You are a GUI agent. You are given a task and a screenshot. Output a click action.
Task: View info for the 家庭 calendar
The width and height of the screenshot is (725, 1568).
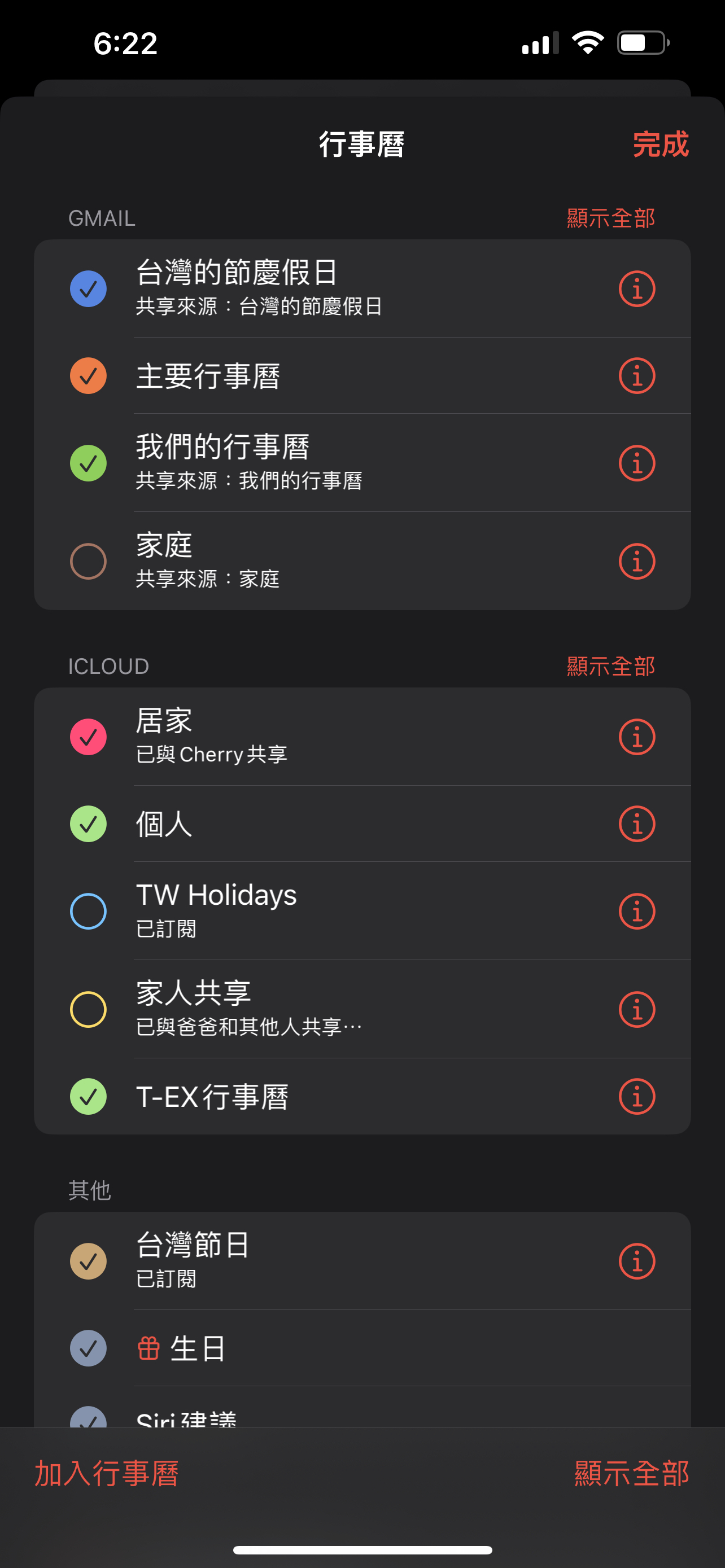(637, 561)
